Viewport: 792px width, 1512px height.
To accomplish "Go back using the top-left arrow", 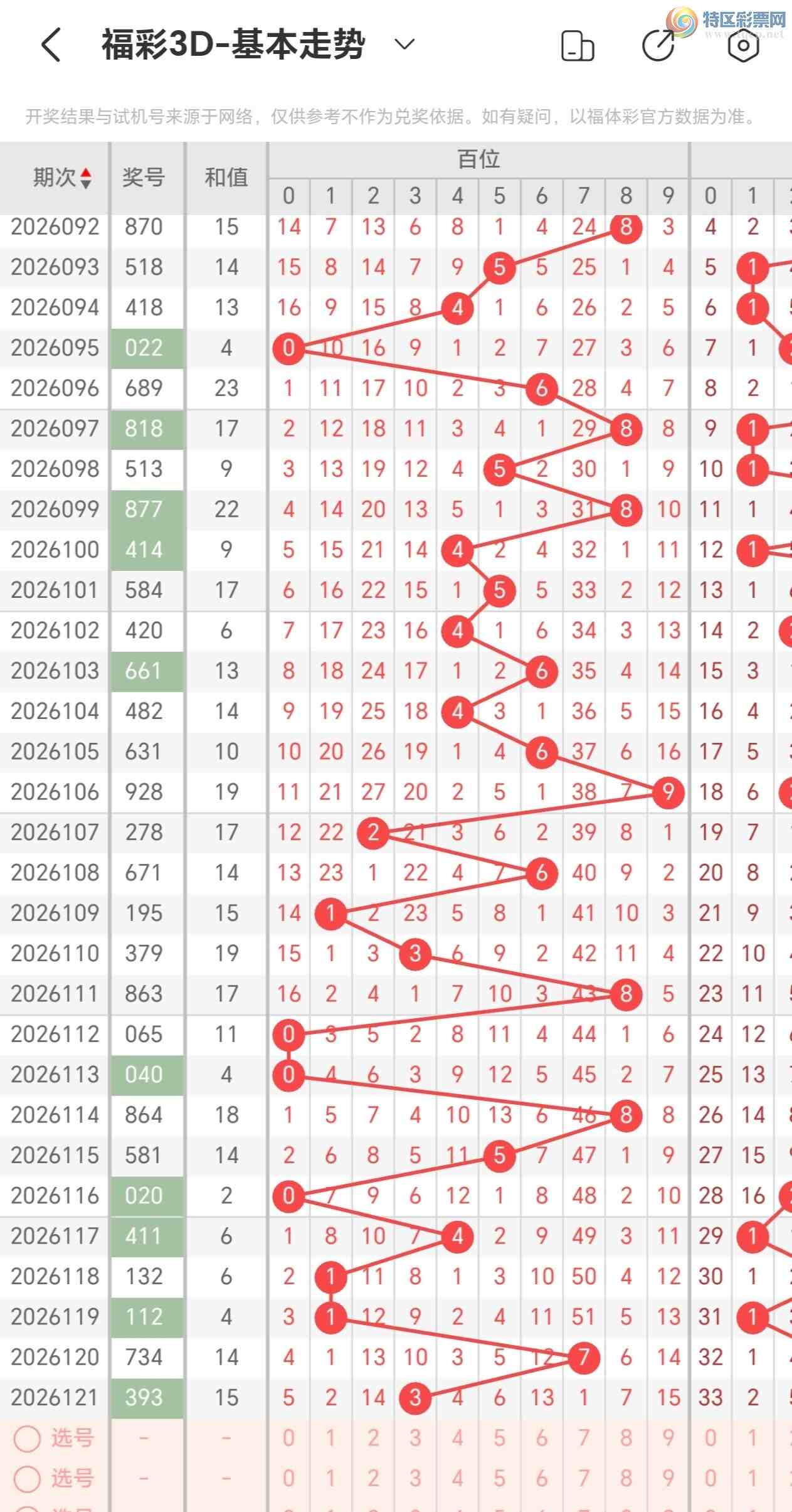I will (x=51, y=45).
